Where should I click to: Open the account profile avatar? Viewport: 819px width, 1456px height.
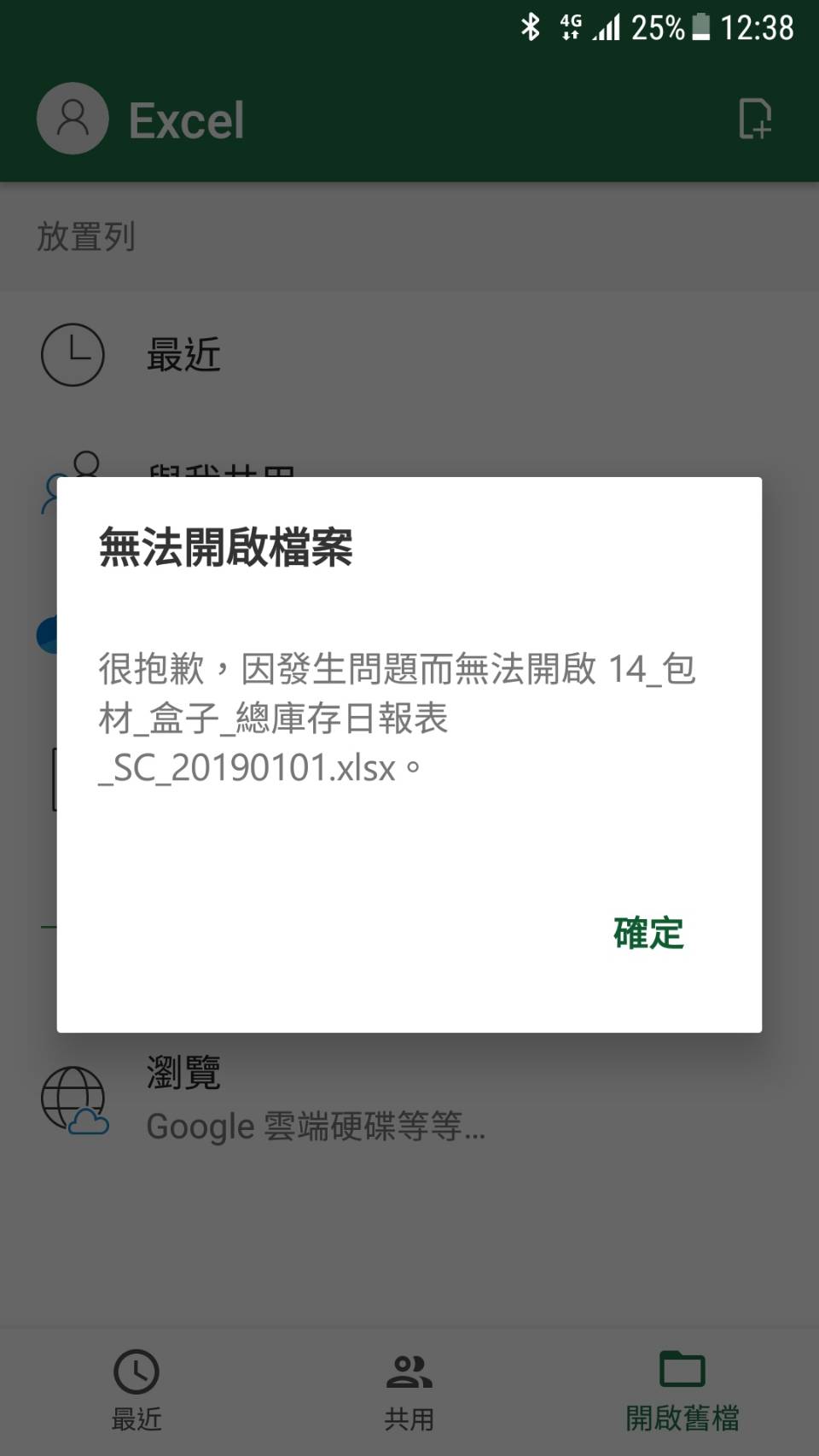pos(73,119)
